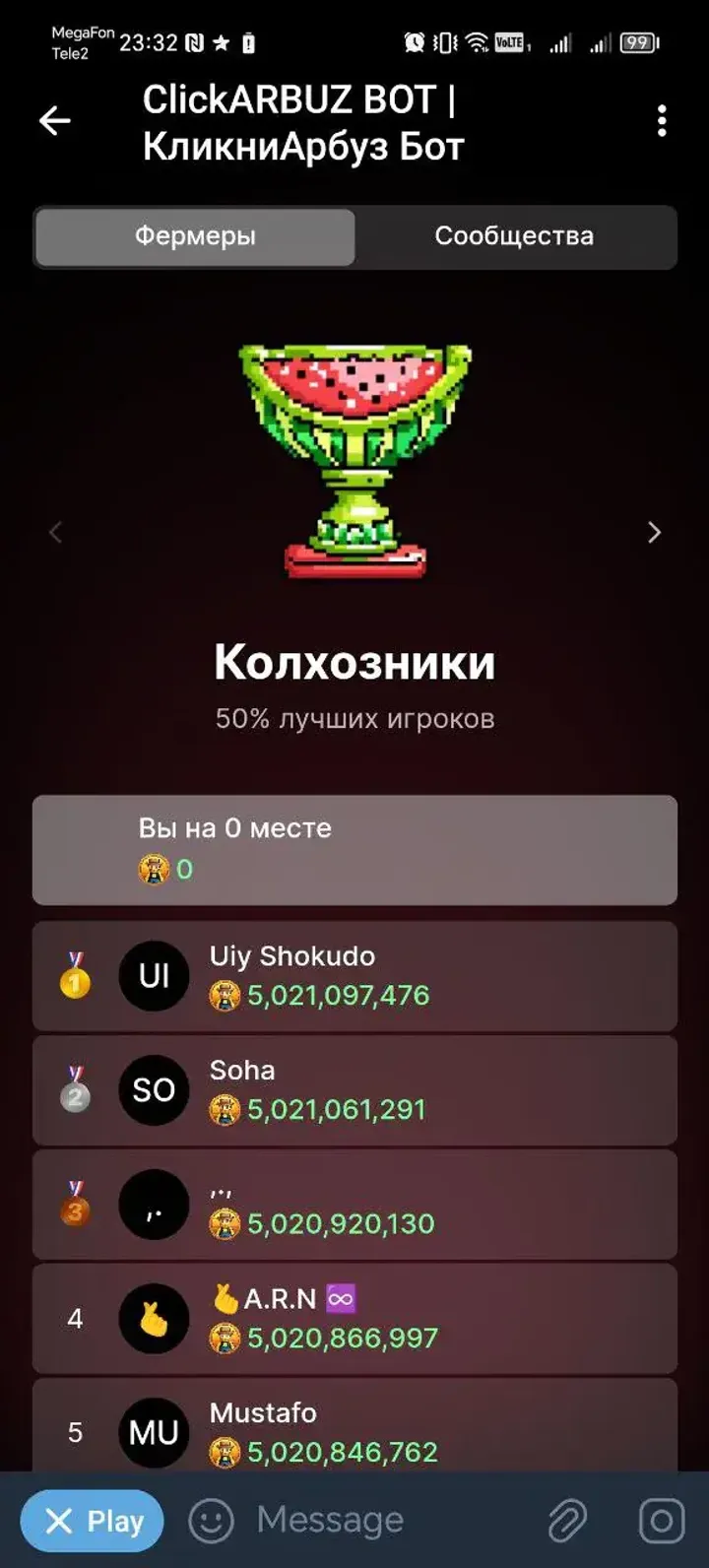Open Uiy Shokudo's UI avatar
709x1568 pixels.
(x=153, y=975)
